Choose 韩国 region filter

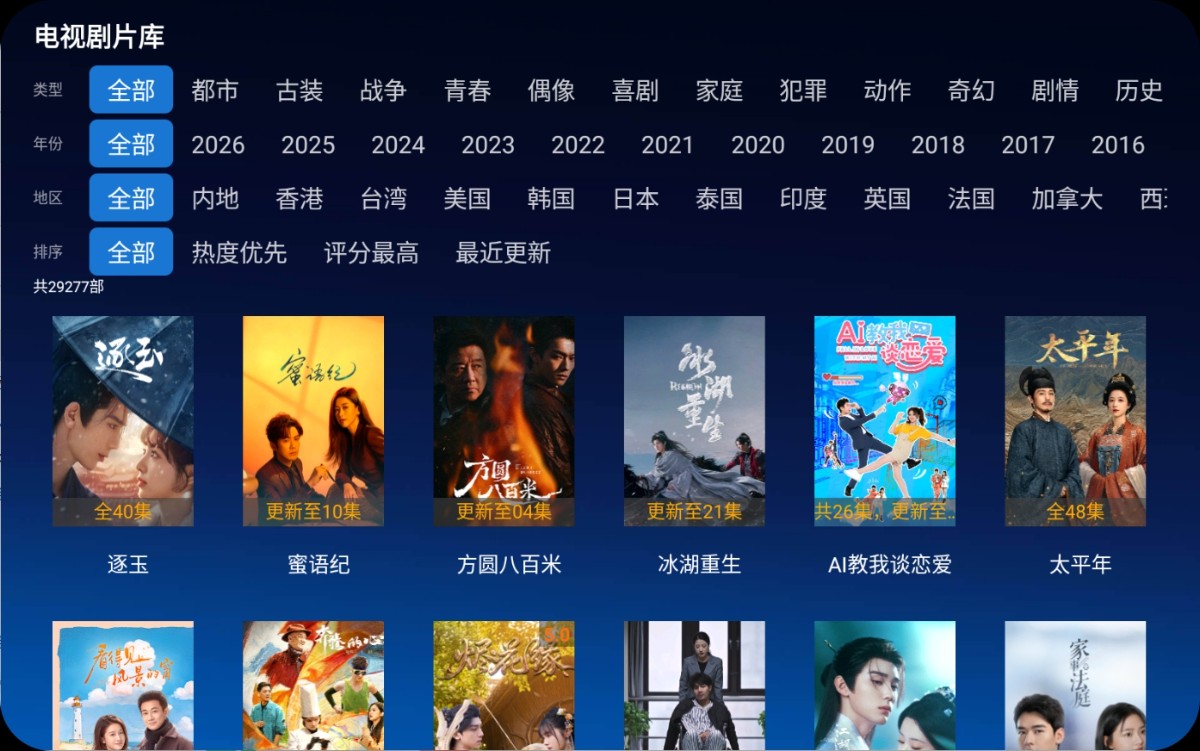[x=551, y=199]
